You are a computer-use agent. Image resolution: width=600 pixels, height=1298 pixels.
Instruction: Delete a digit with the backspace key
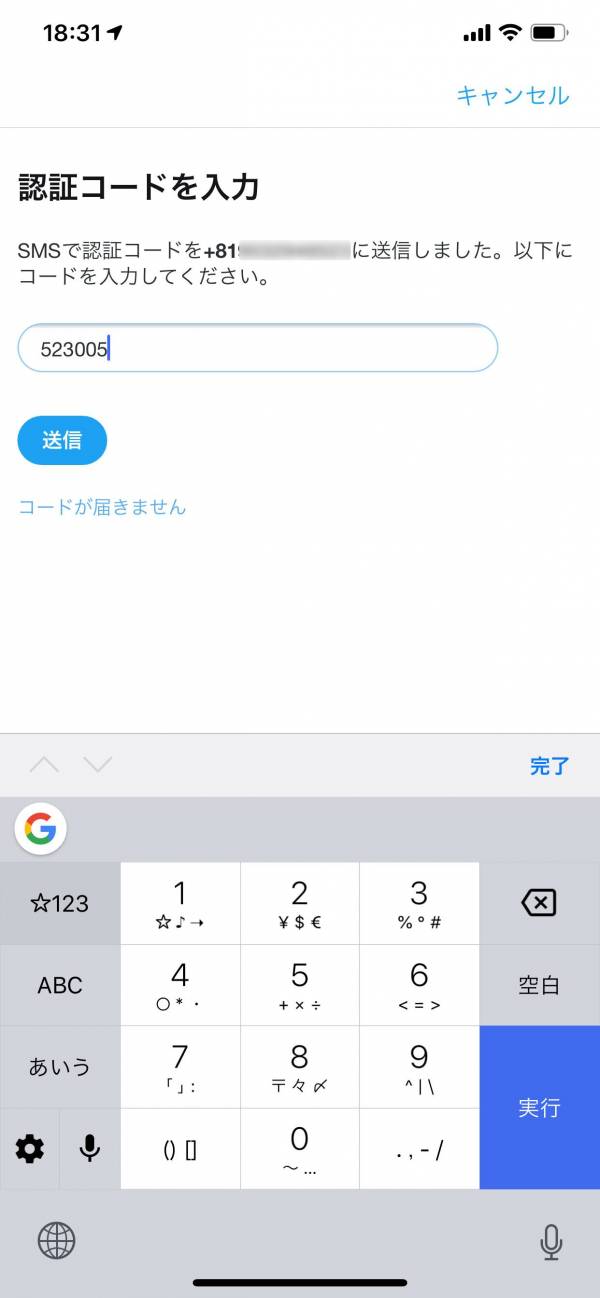click(539, 903)
